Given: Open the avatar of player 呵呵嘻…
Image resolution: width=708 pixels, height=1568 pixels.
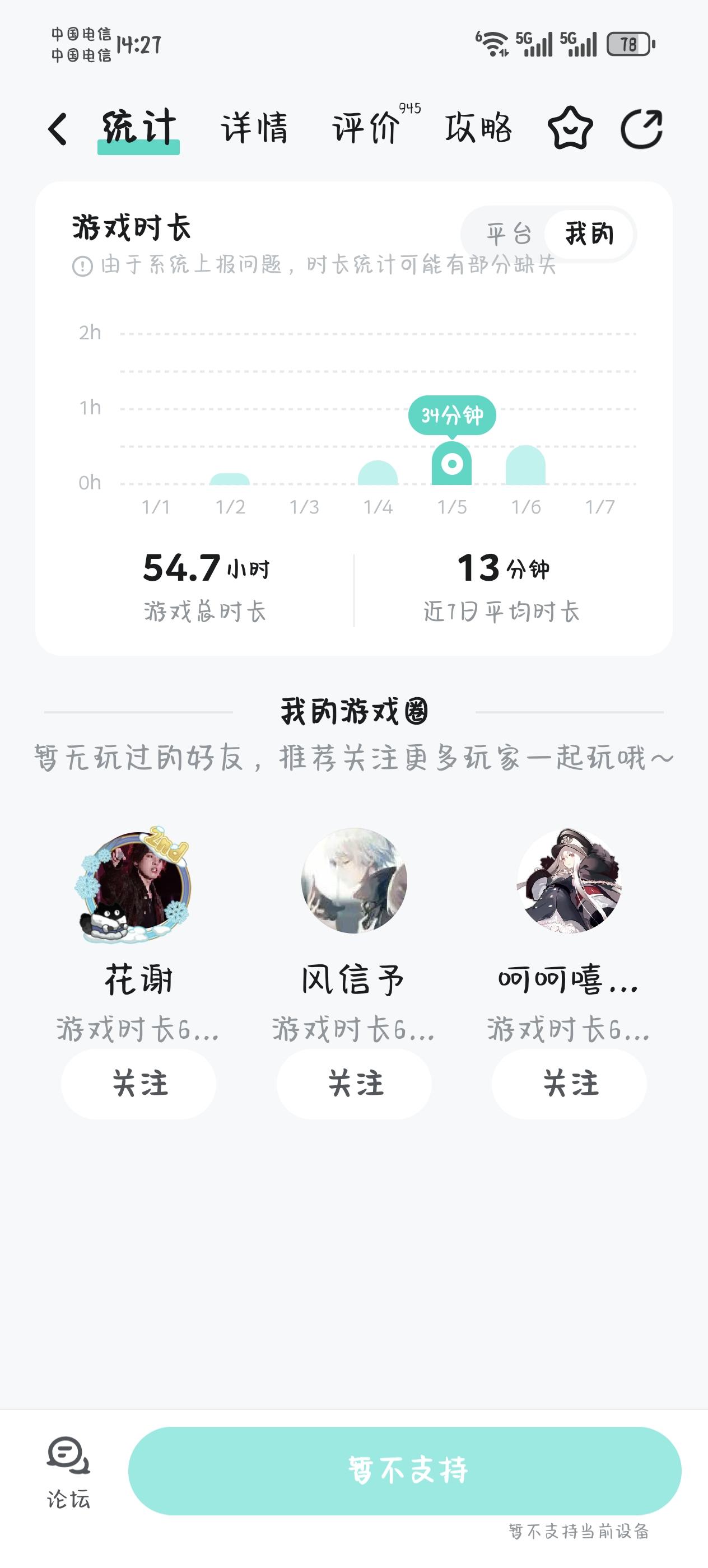Looking at the screenshot, I should (569, 880).
